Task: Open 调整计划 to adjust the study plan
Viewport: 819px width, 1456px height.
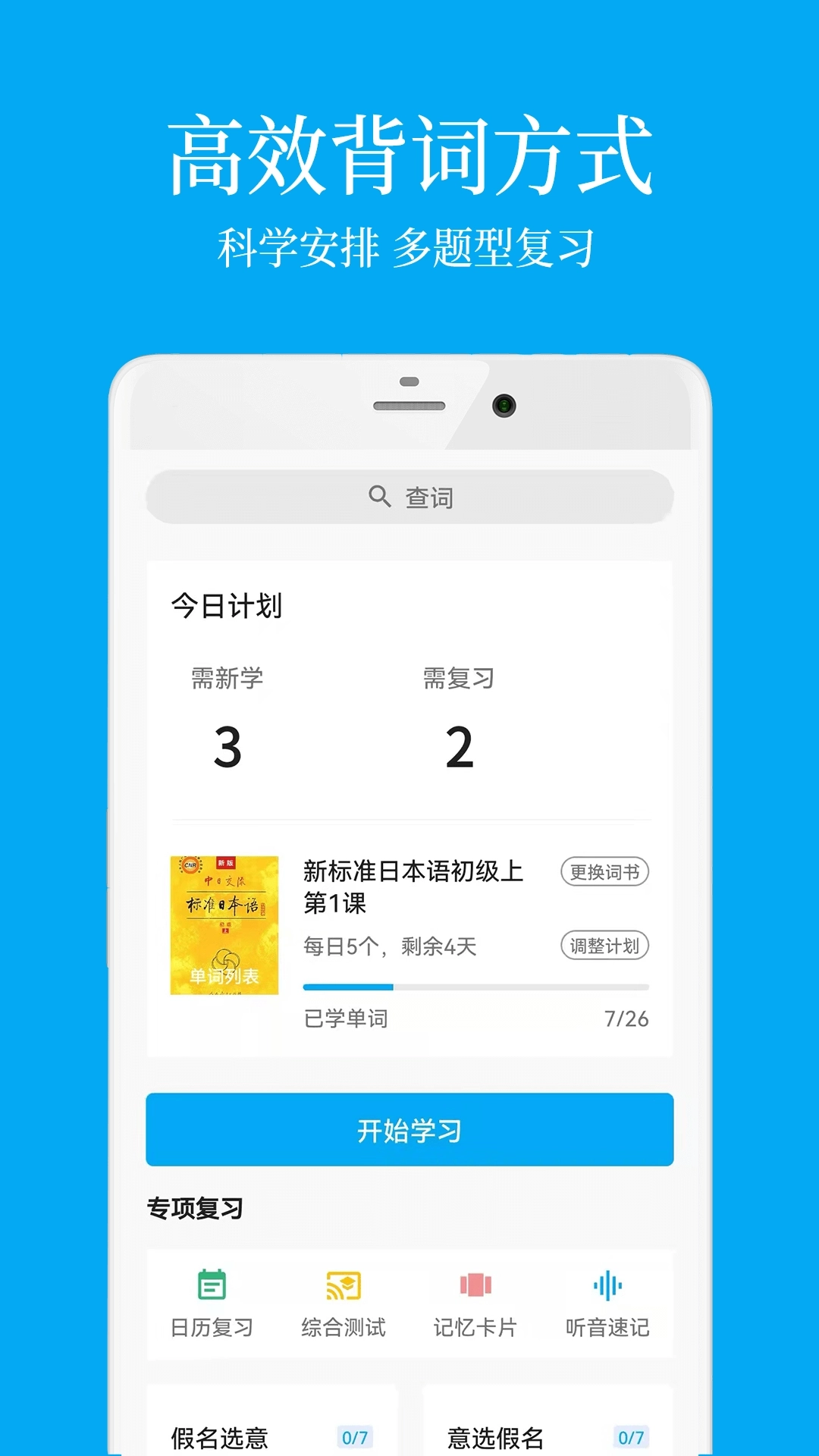Action: [603, 946]
